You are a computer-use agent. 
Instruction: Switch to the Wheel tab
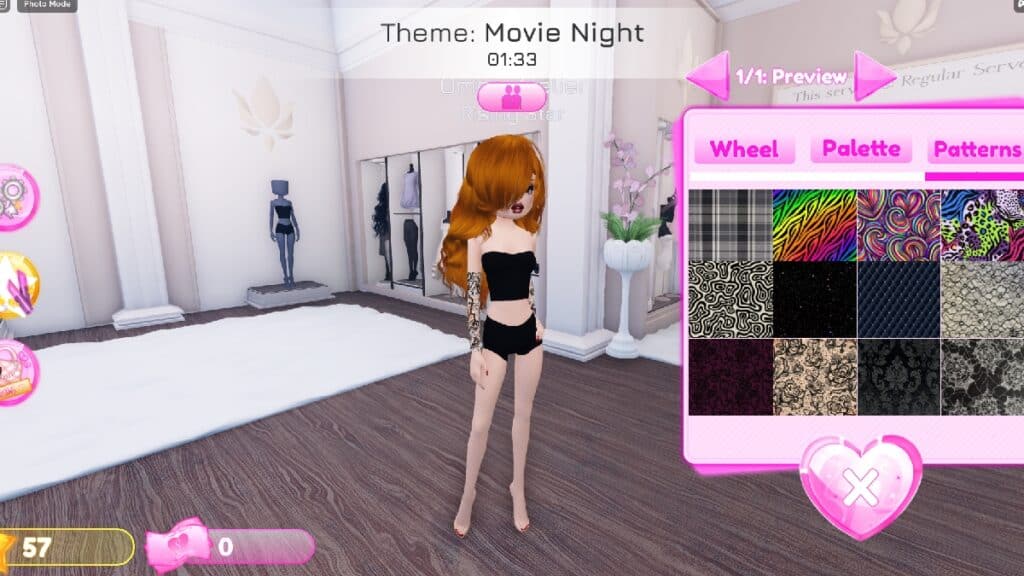tap(744, 150)
